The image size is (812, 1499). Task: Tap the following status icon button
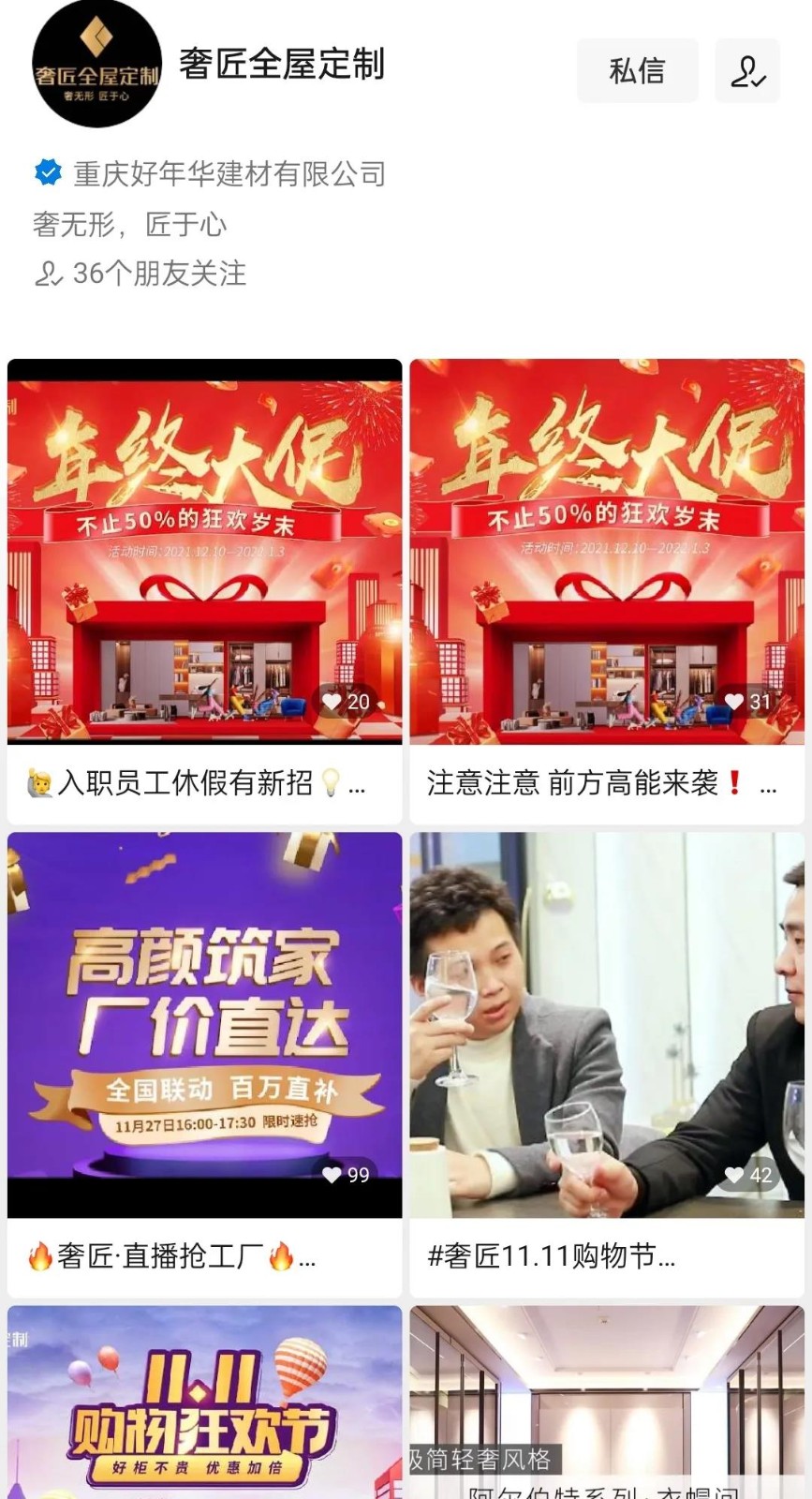click(x=747, y=71)
